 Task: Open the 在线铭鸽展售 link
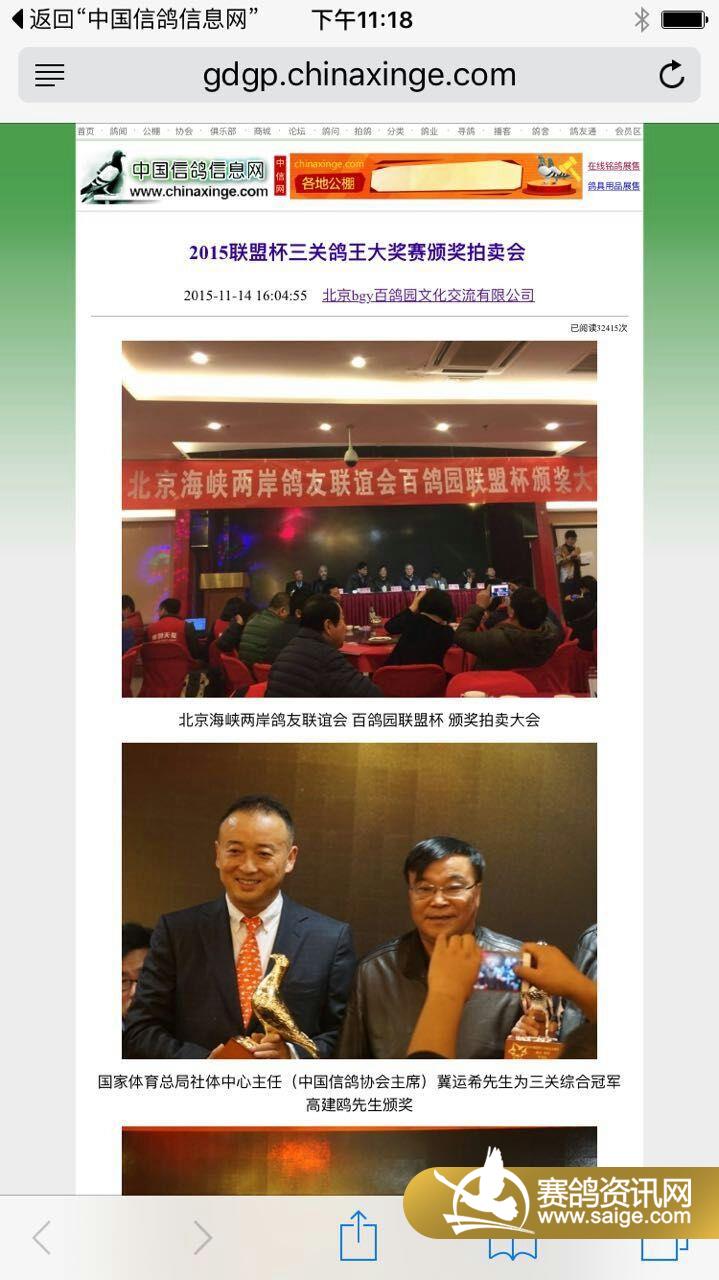614,166
